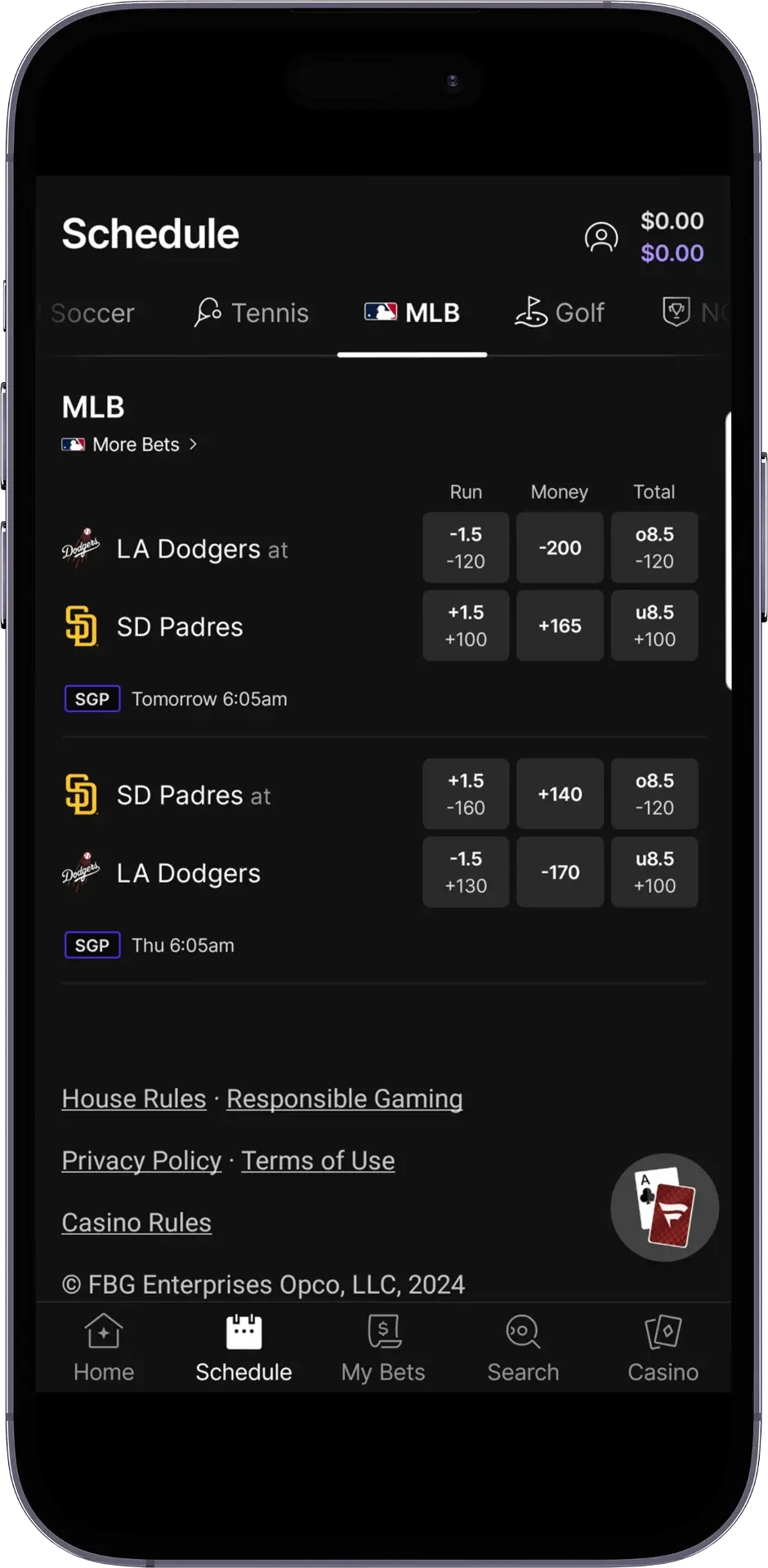Viewport: 768px width, 1568px height.
Task: Select LA Dodgers -170 moneyline
Action: 560,872
